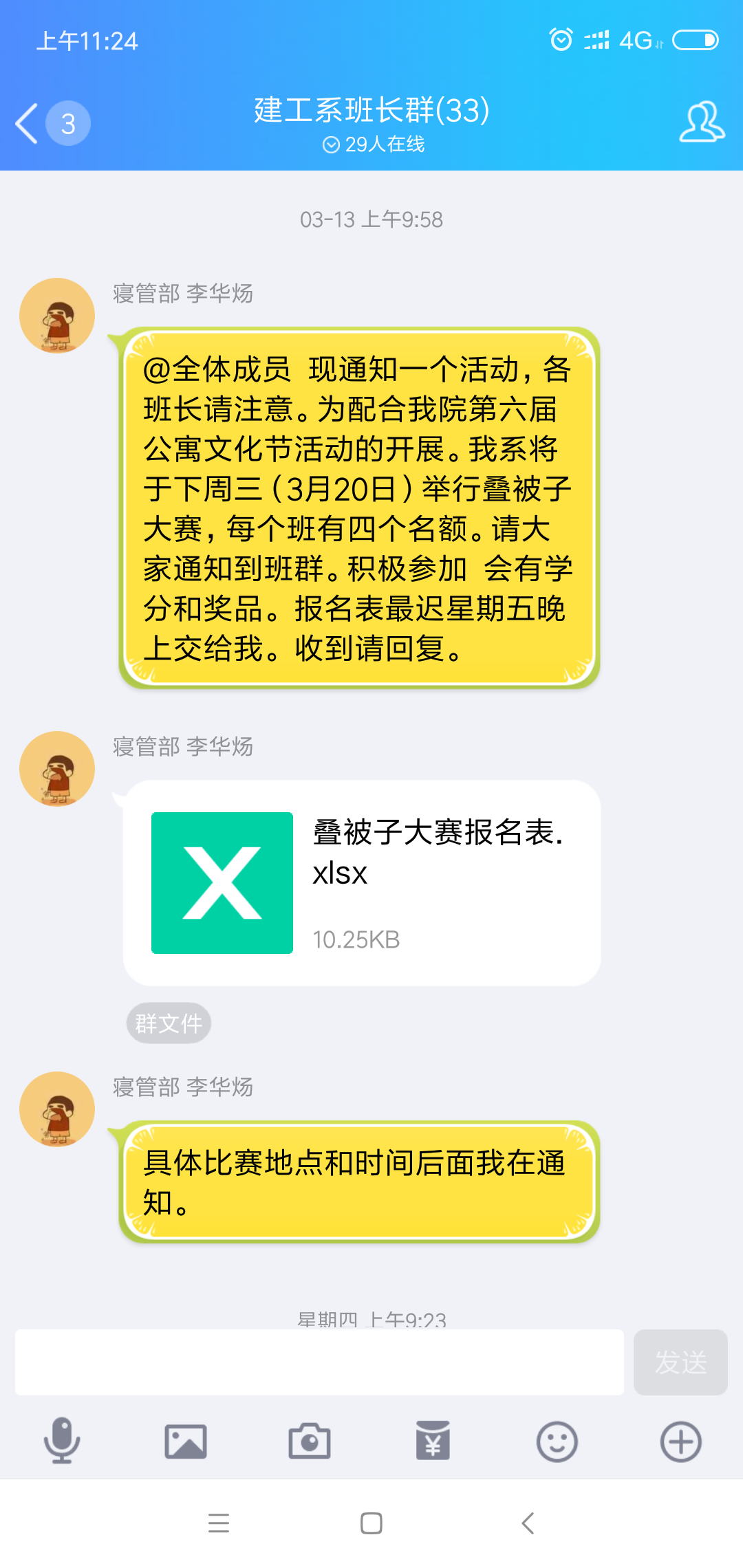
Task: Open the photo gallery picker
Action: pyautogui.click(x=186, y=1441)
